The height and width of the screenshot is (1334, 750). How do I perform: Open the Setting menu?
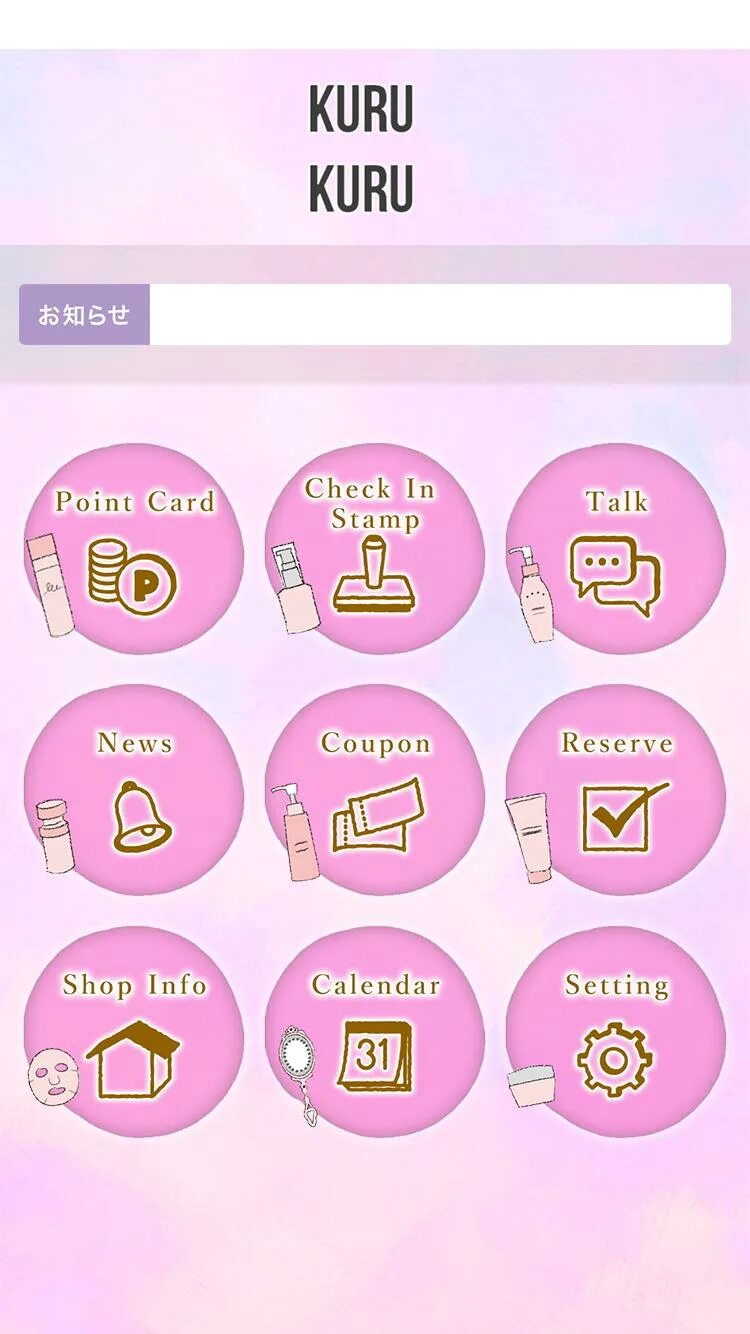point(615,1031)
